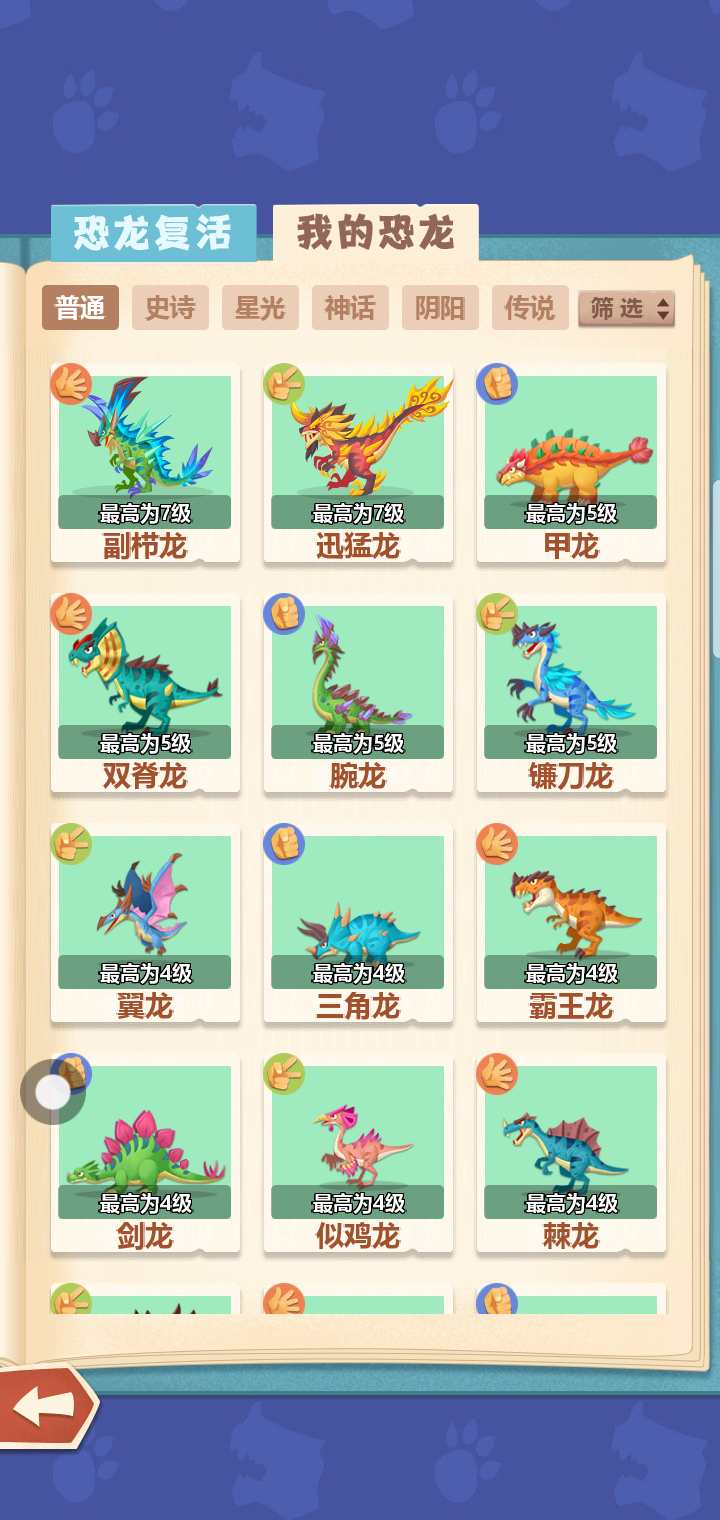The width and height of the screenshot is (720, 1520).
Task: Open the 副栉龙 dinosaur card
Action: (145, 463)
